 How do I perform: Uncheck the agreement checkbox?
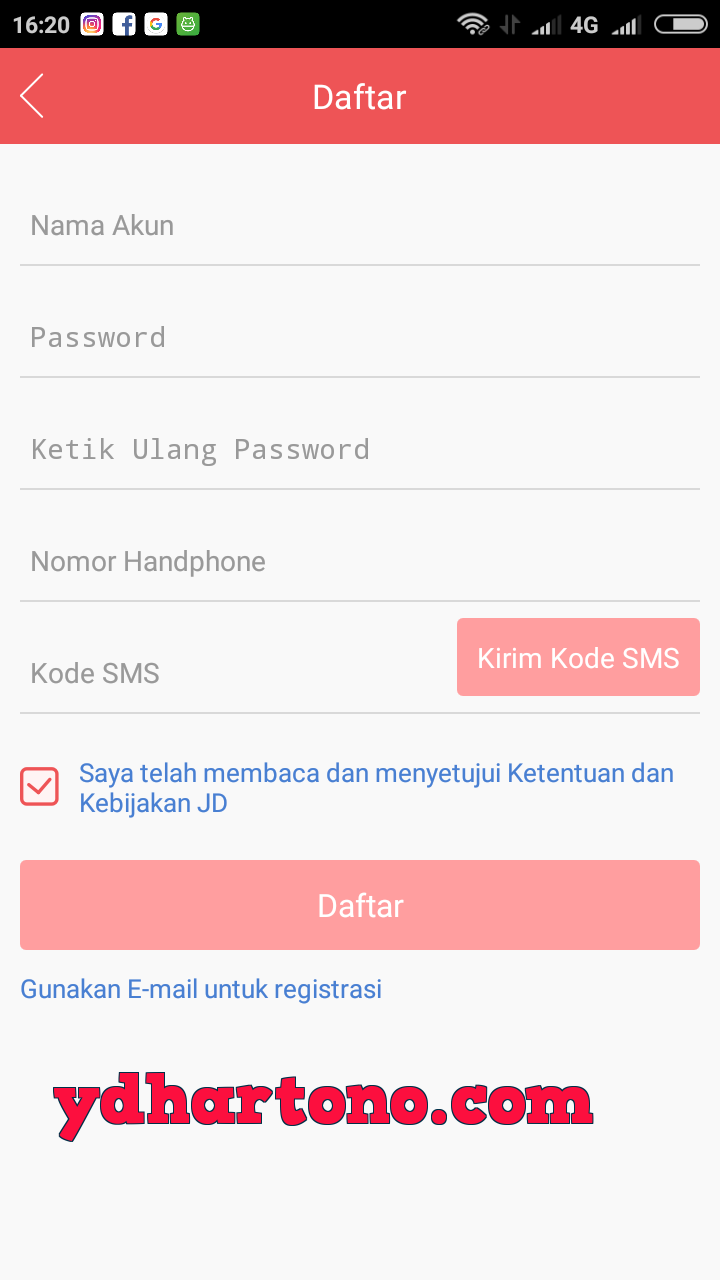coord(39,787)
